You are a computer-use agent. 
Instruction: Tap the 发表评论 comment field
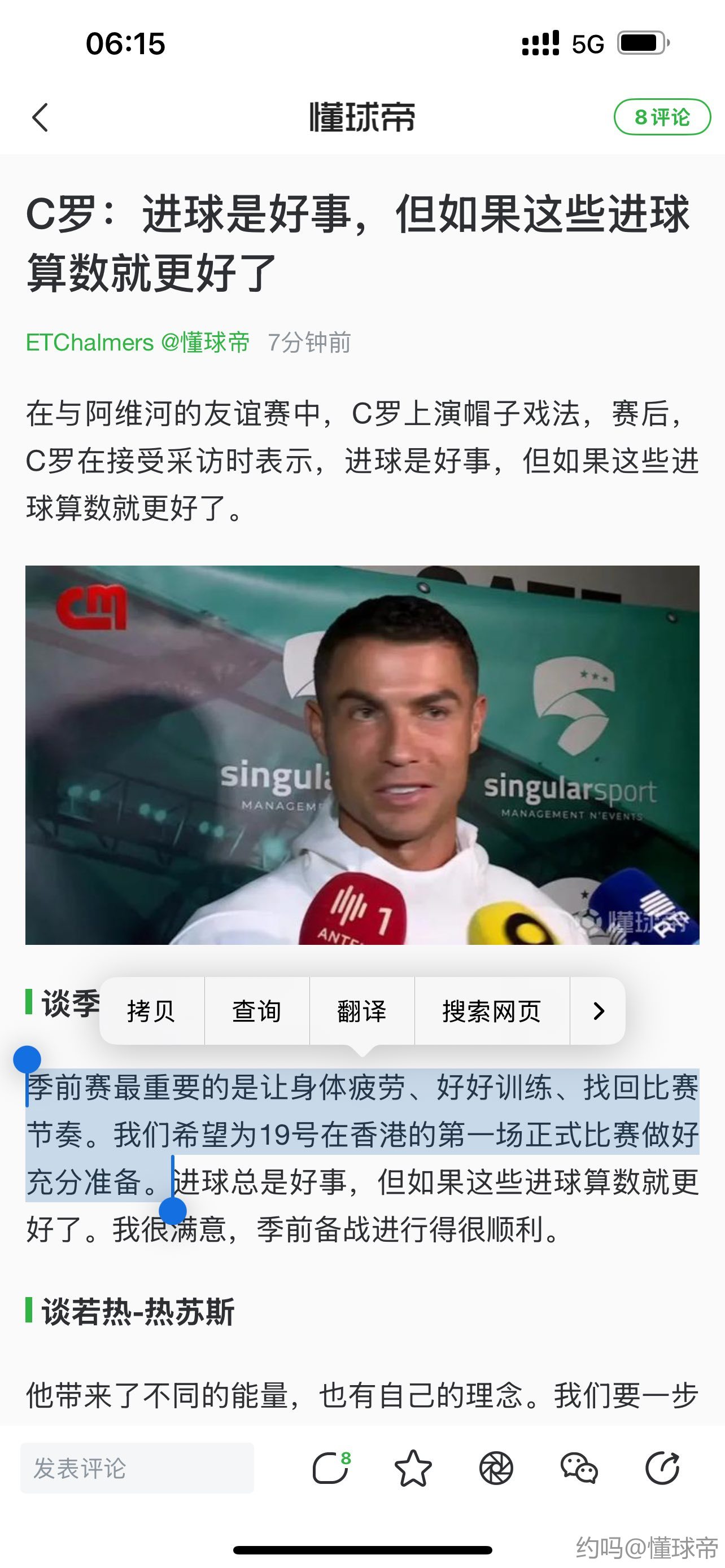pyautogui.click(x=137, y=1468)
